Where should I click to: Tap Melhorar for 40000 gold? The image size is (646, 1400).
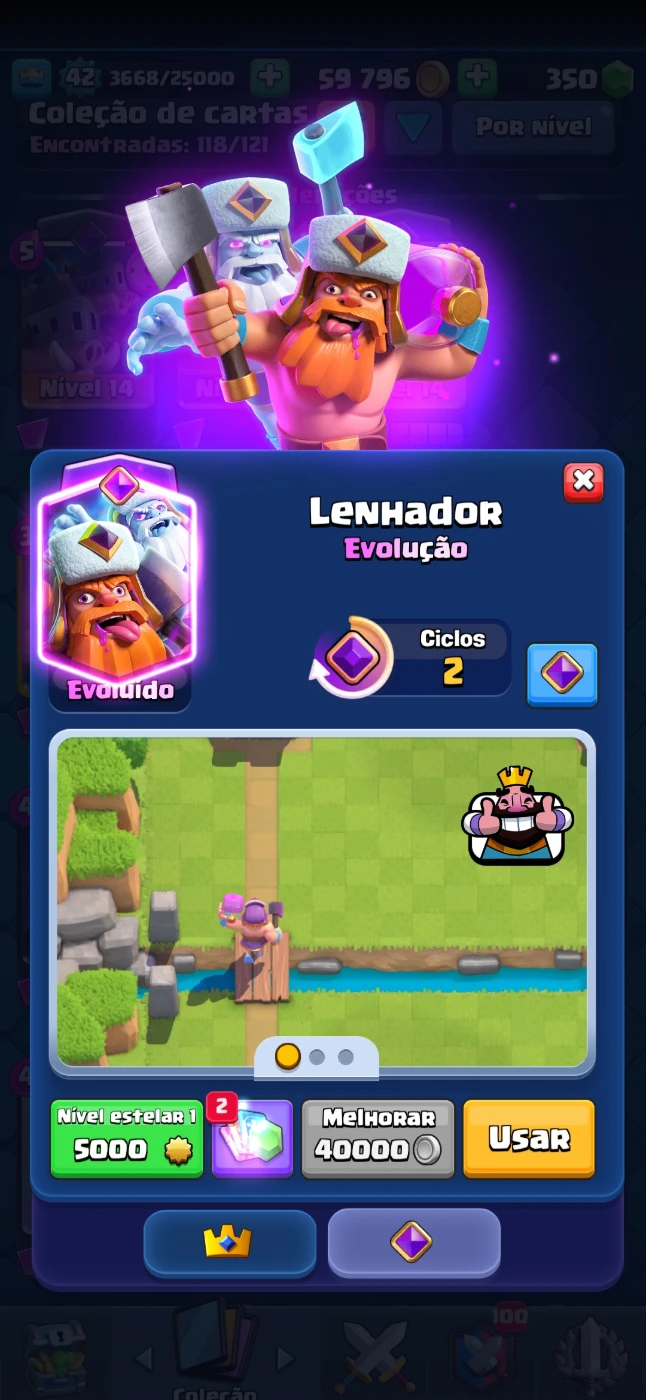coord(378,1138)
